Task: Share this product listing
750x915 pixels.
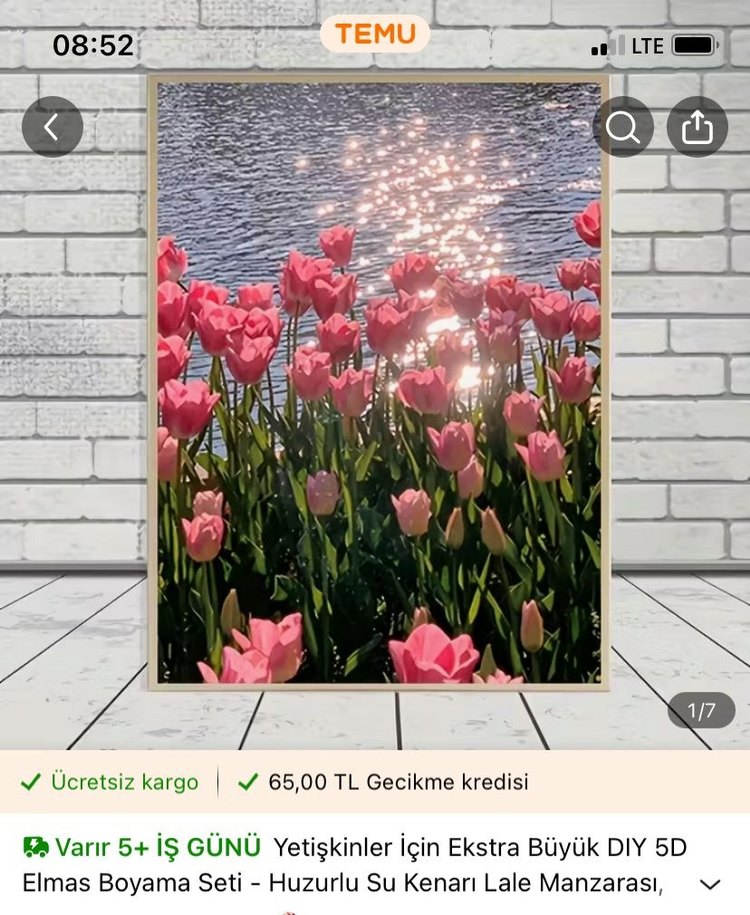Action: click(x=697, y=127)
